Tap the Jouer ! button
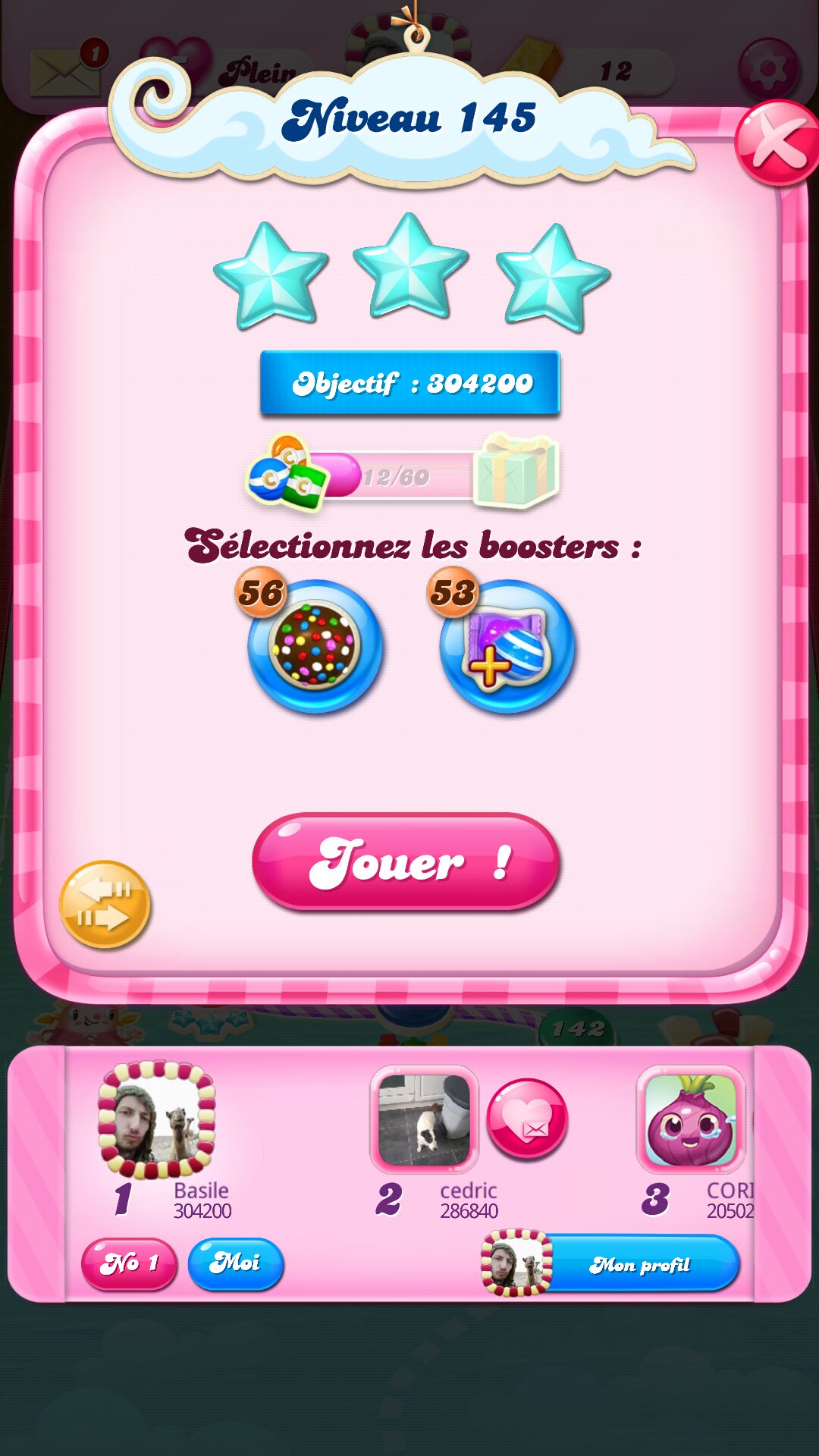Screen dimensions: 819x1456 click(406, 861)
